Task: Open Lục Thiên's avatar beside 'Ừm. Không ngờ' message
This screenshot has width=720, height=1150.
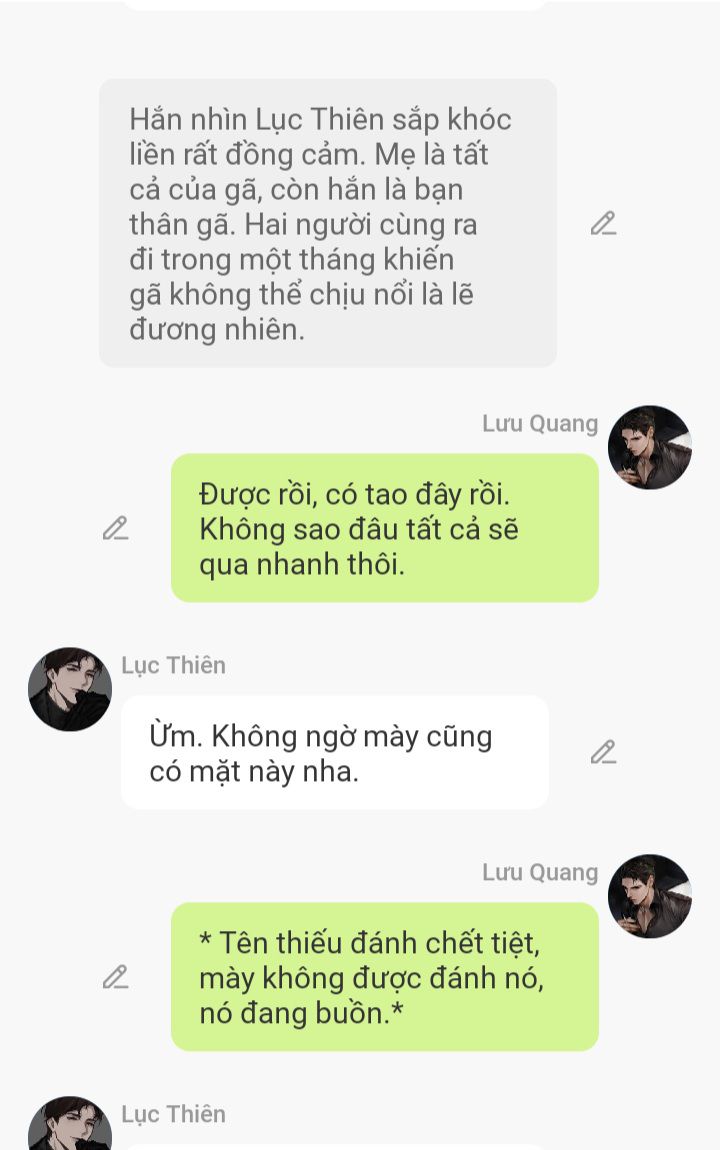Action: tap(70, 689)
